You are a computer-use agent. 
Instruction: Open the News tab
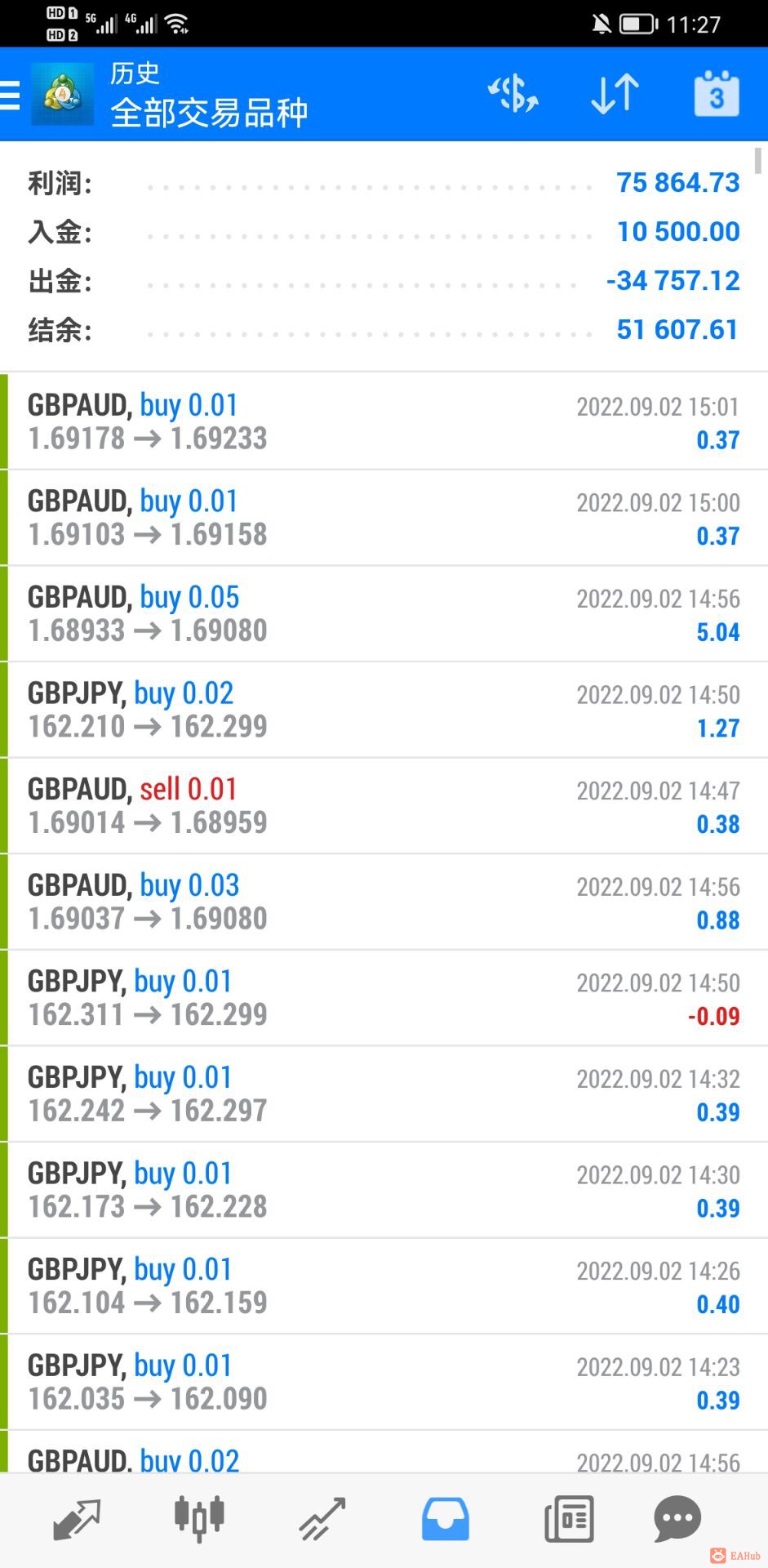569,1519
